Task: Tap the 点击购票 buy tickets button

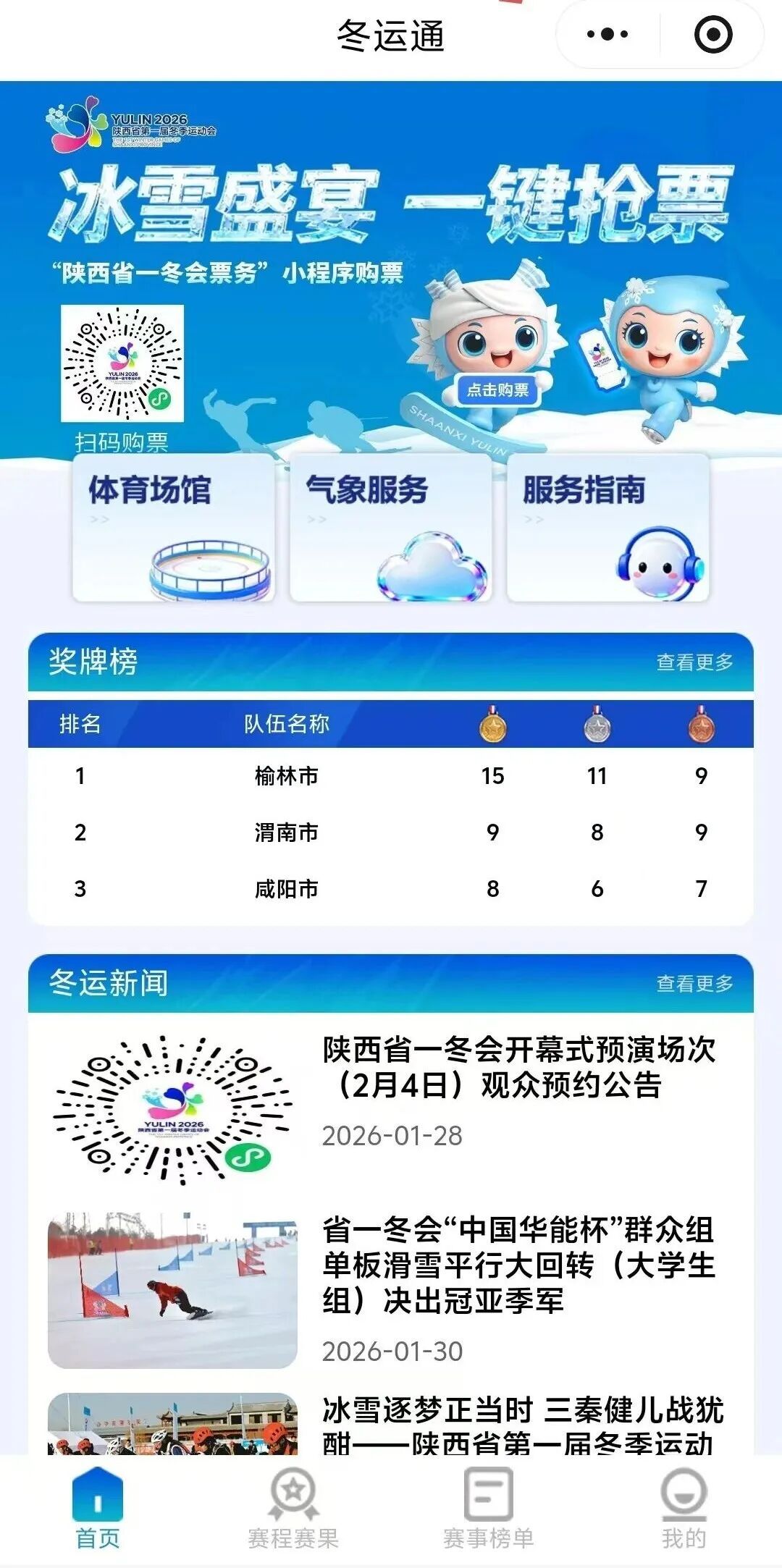Action: click(497, 390)
